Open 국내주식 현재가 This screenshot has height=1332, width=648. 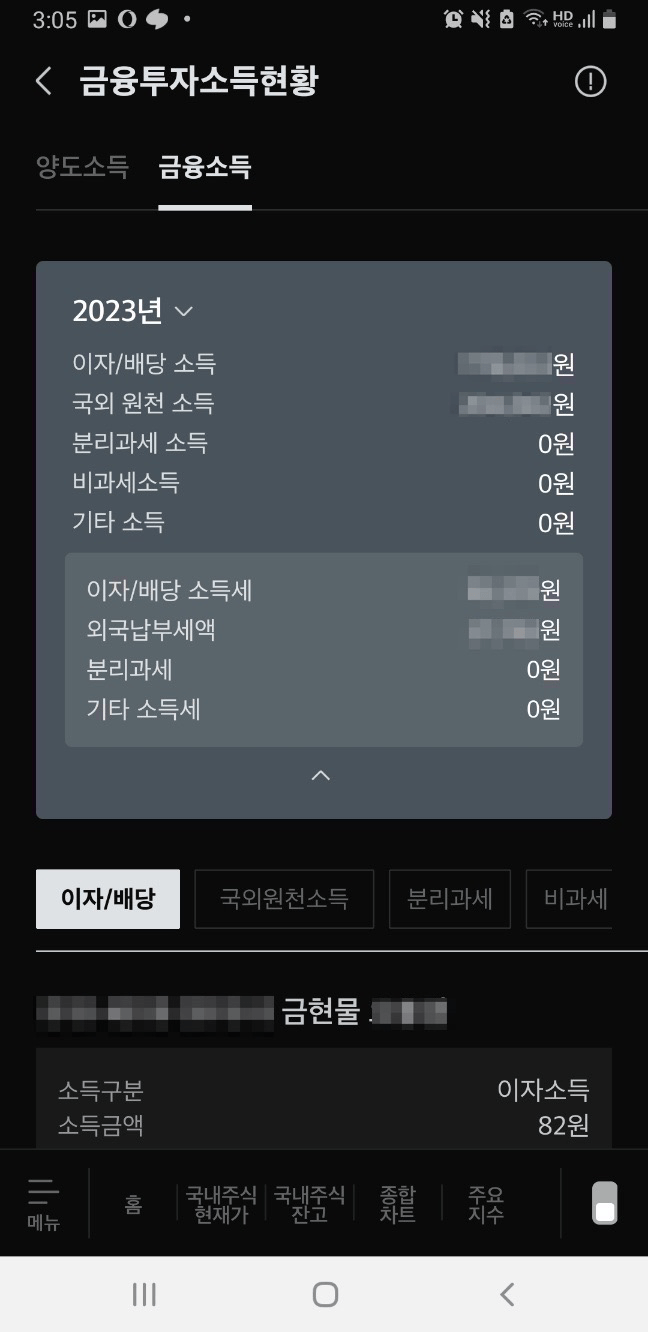(x=221, y=1204)
